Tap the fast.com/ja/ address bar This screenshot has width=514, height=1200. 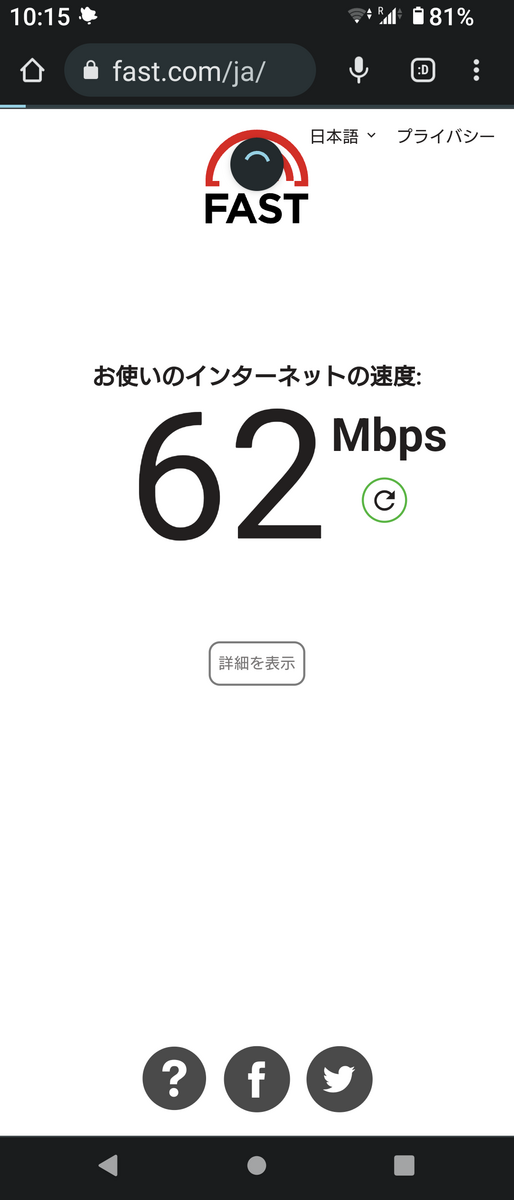tap(190, 70)
